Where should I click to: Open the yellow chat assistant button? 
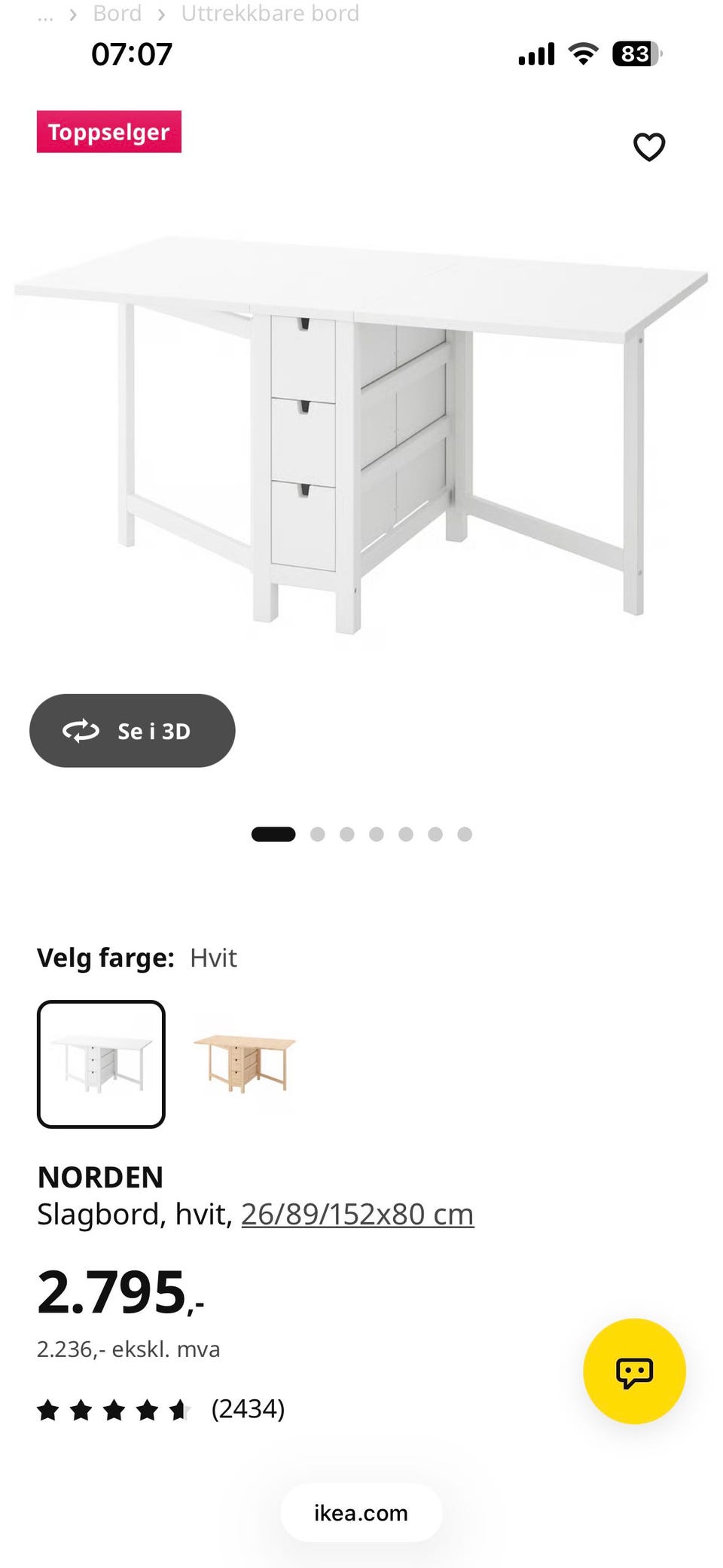[x=634, y=1371]
